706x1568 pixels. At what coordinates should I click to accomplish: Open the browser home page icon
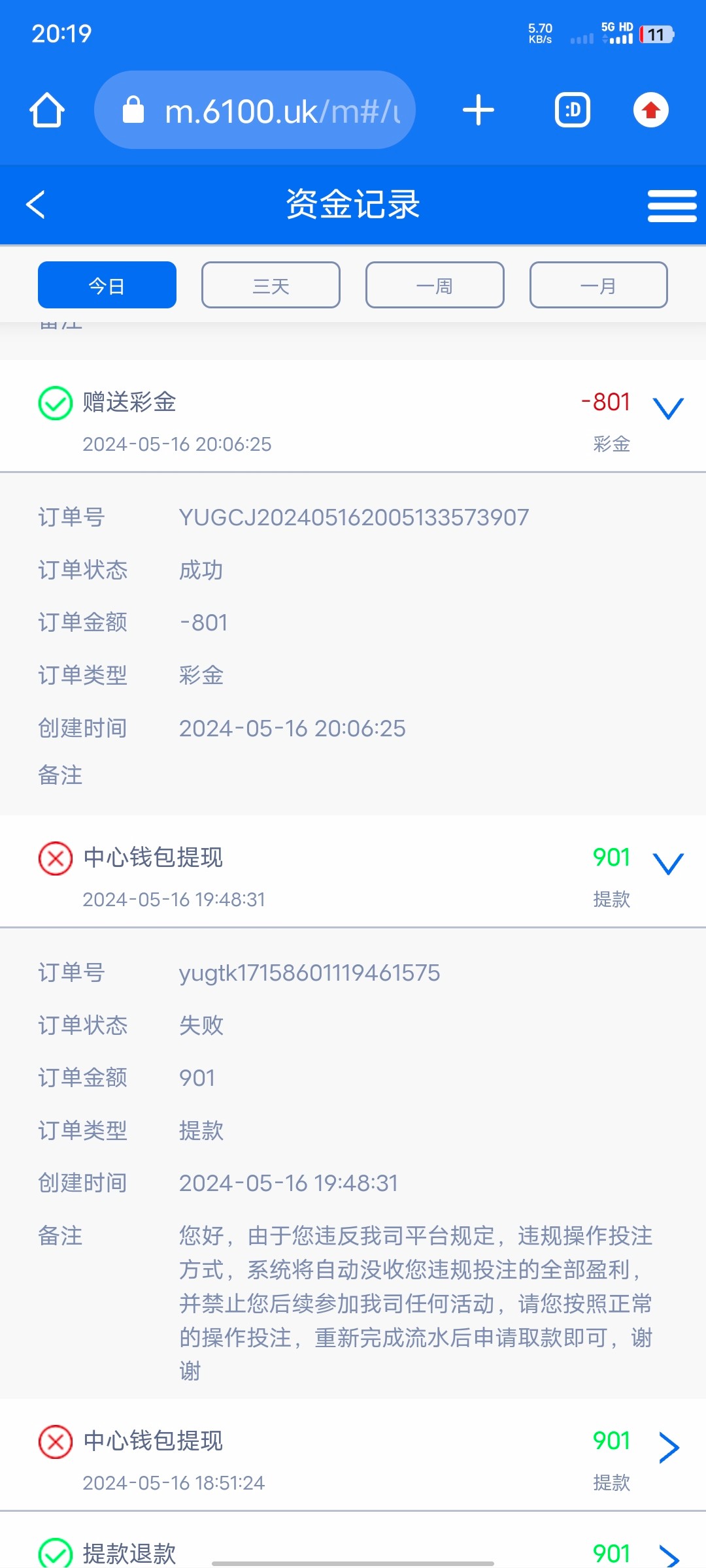[x=46, y=110]
